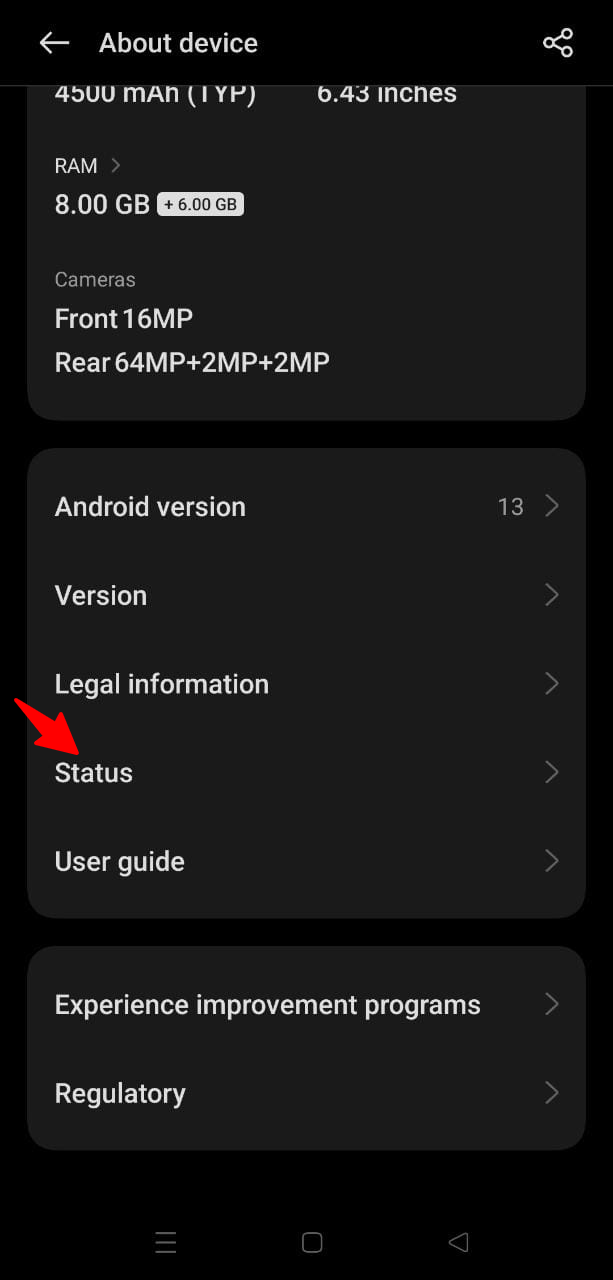Open RAM details
The width and height of the screenshot is (613, 1280).
88,166
